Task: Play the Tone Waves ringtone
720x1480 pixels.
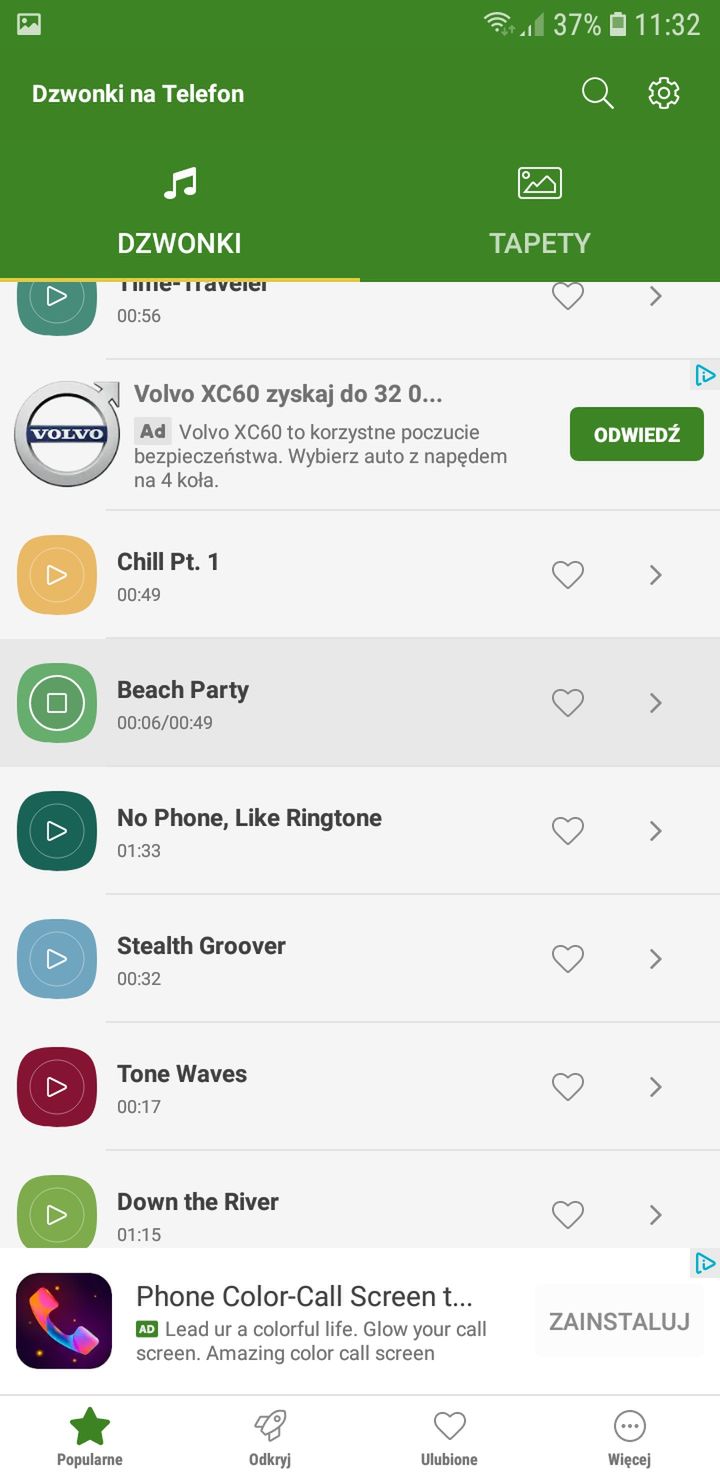Action: coord(57,1087)
